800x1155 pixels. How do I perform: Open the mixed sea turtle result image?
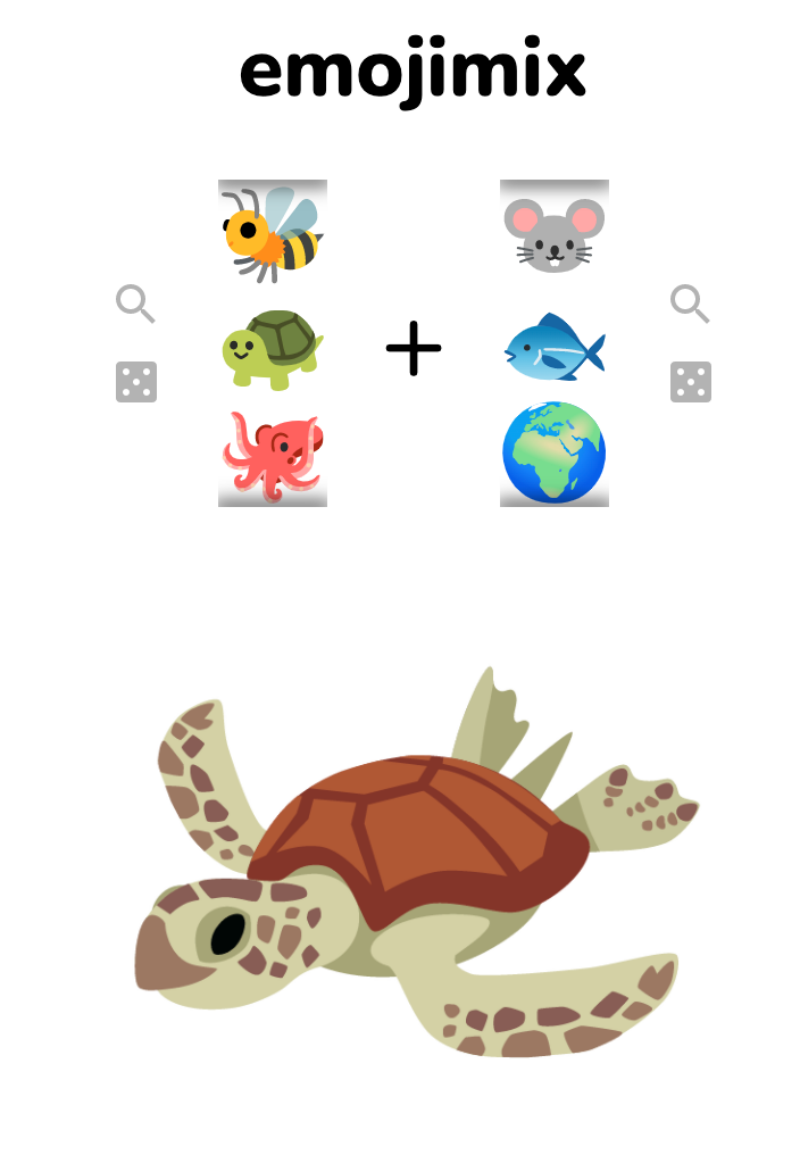click(x=415, y=860)
